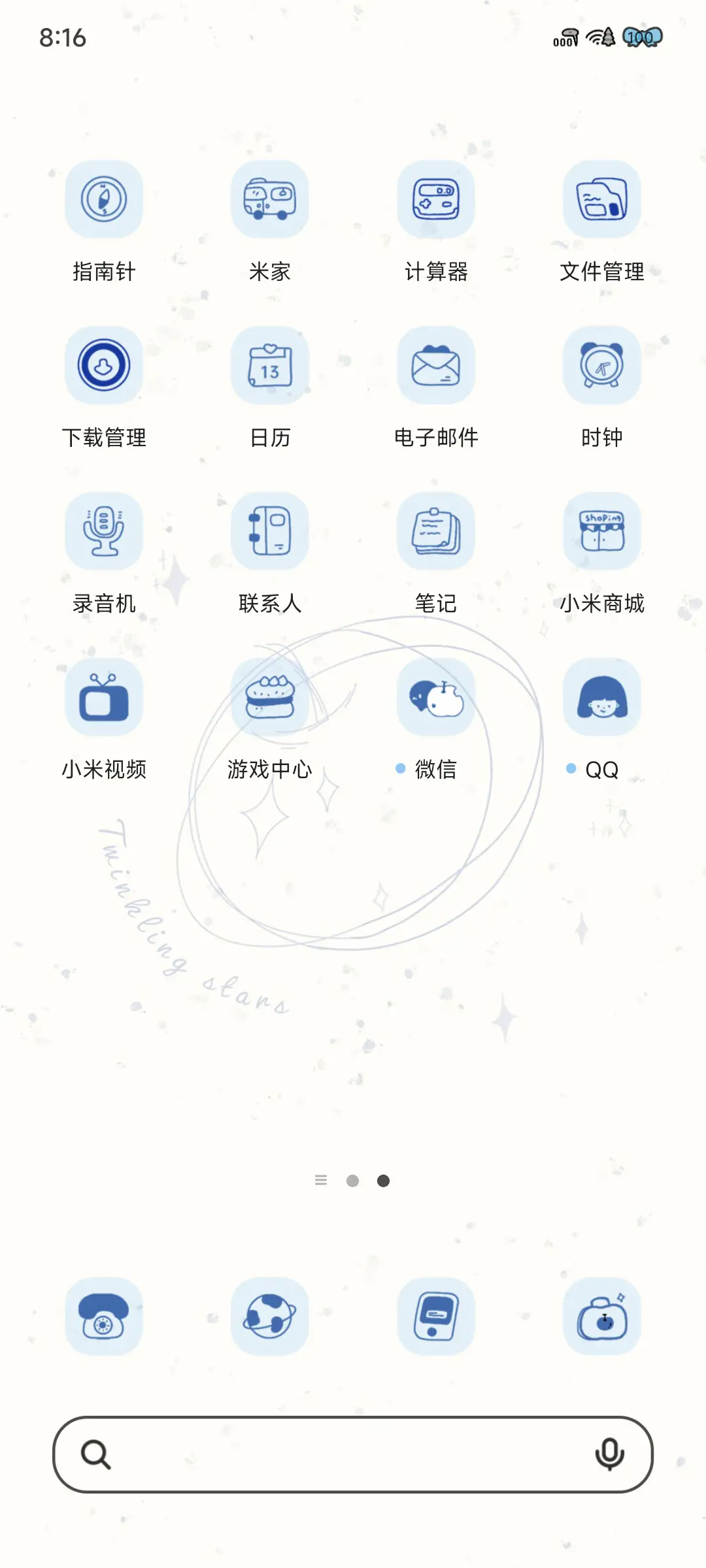Open the QQ app
The height and width of the screenshot is (1568, 706).
[x=601, y=697]
